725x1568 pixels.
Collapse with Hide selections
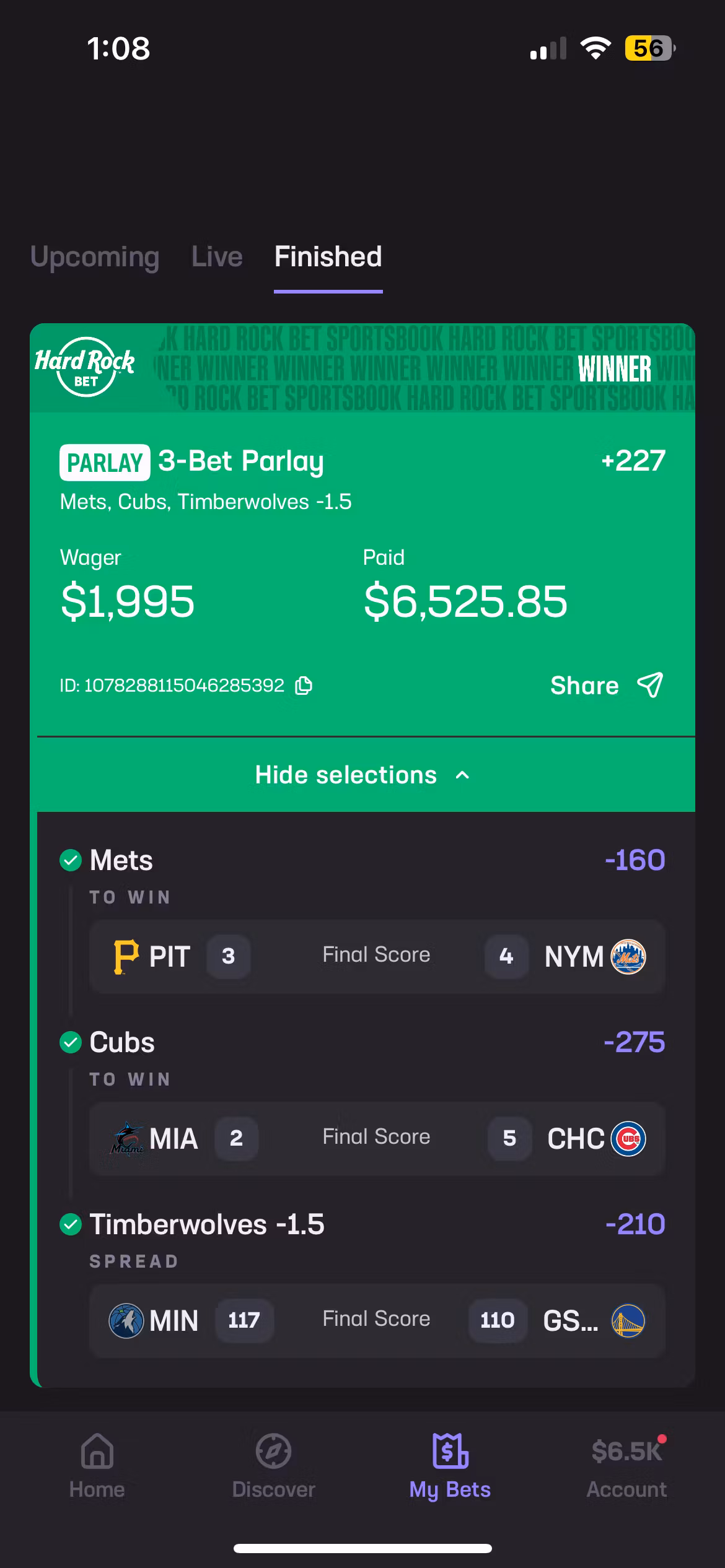pos(362,775)
